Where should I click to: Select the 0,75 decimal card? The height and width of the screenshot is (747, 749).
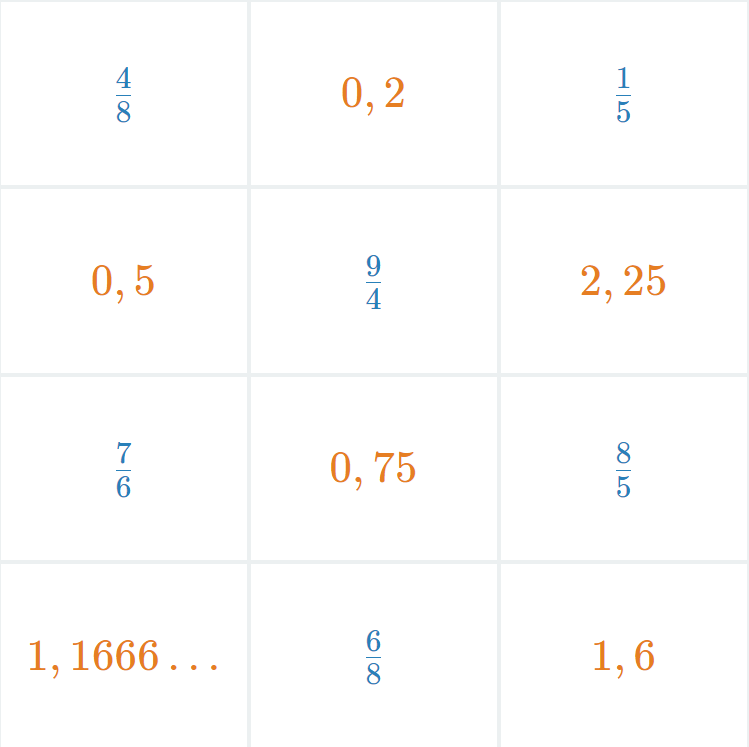373,469
